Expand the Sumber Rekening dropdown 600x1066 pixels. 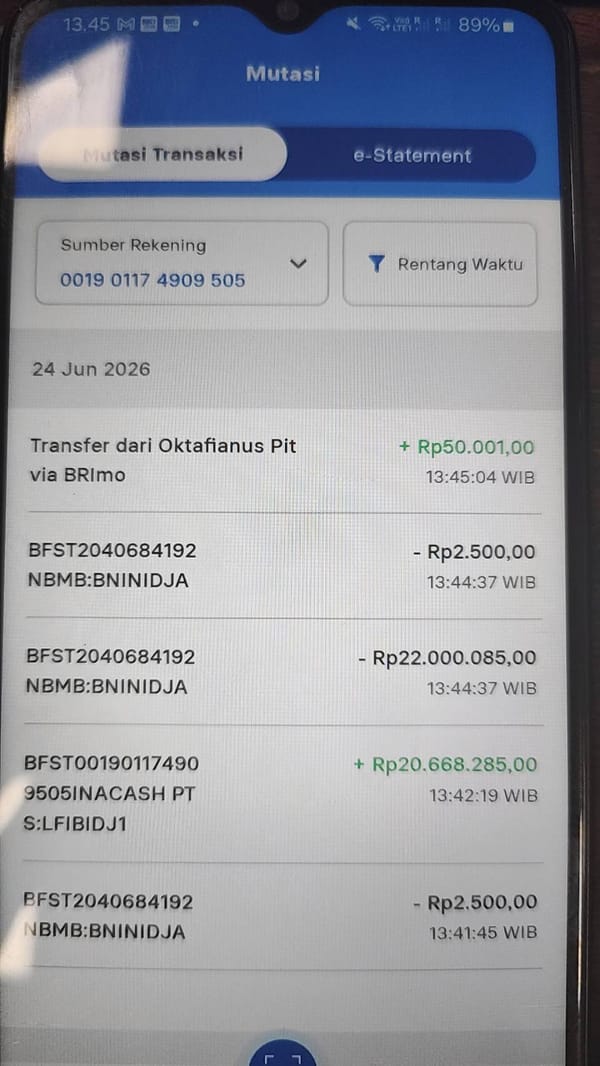pyautogui.click(x=181, y=263)
